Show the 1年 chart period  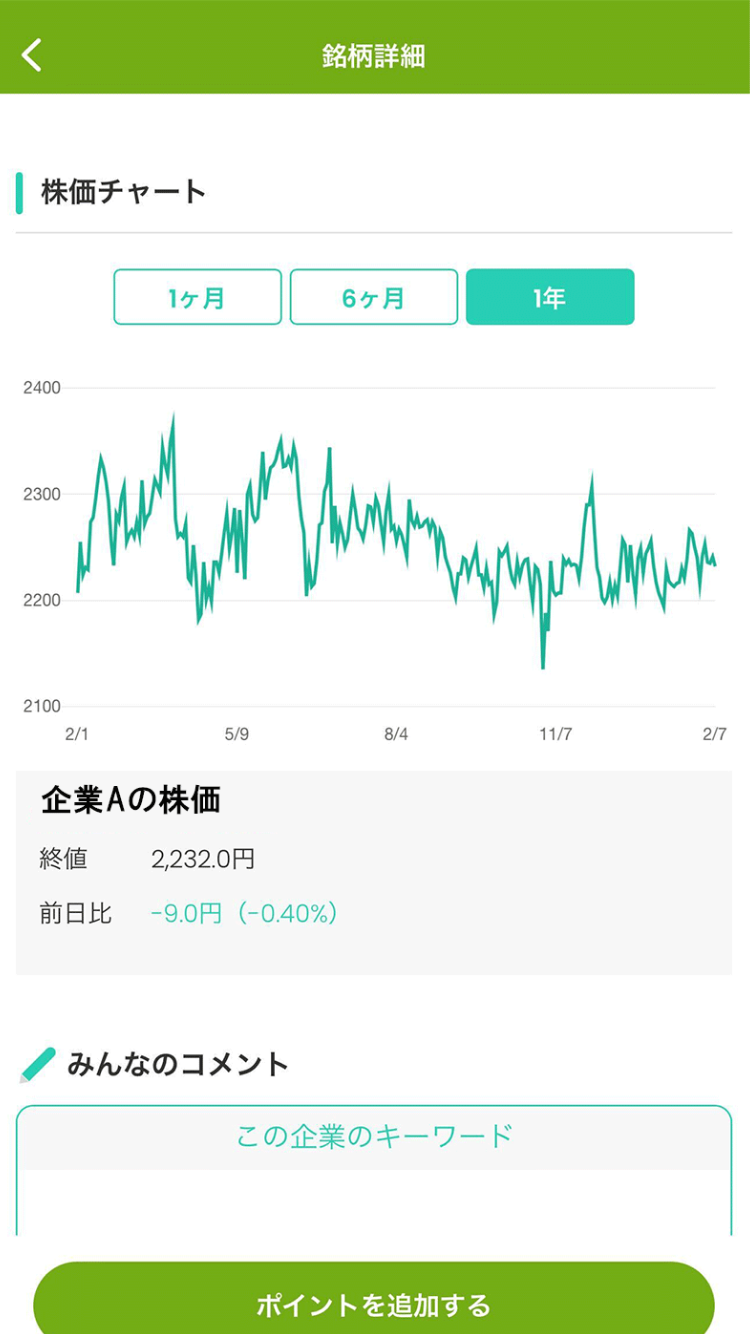(550, 297)
